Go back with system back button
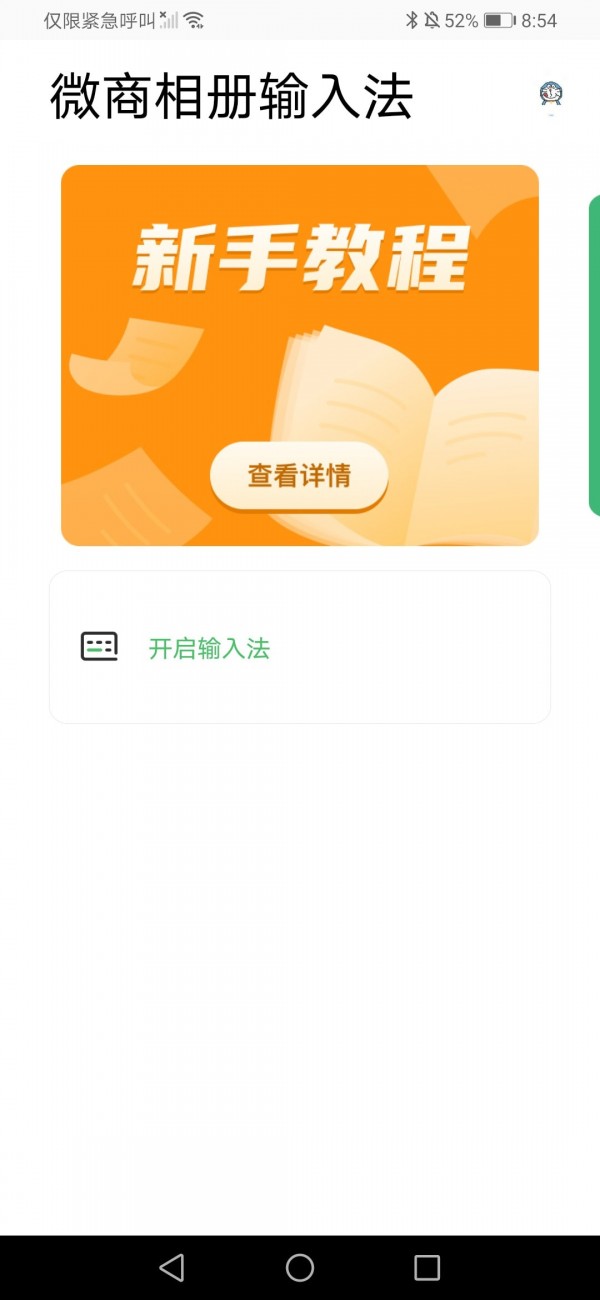Viewport: 600px width, 1300px height. click(172, 1268)
